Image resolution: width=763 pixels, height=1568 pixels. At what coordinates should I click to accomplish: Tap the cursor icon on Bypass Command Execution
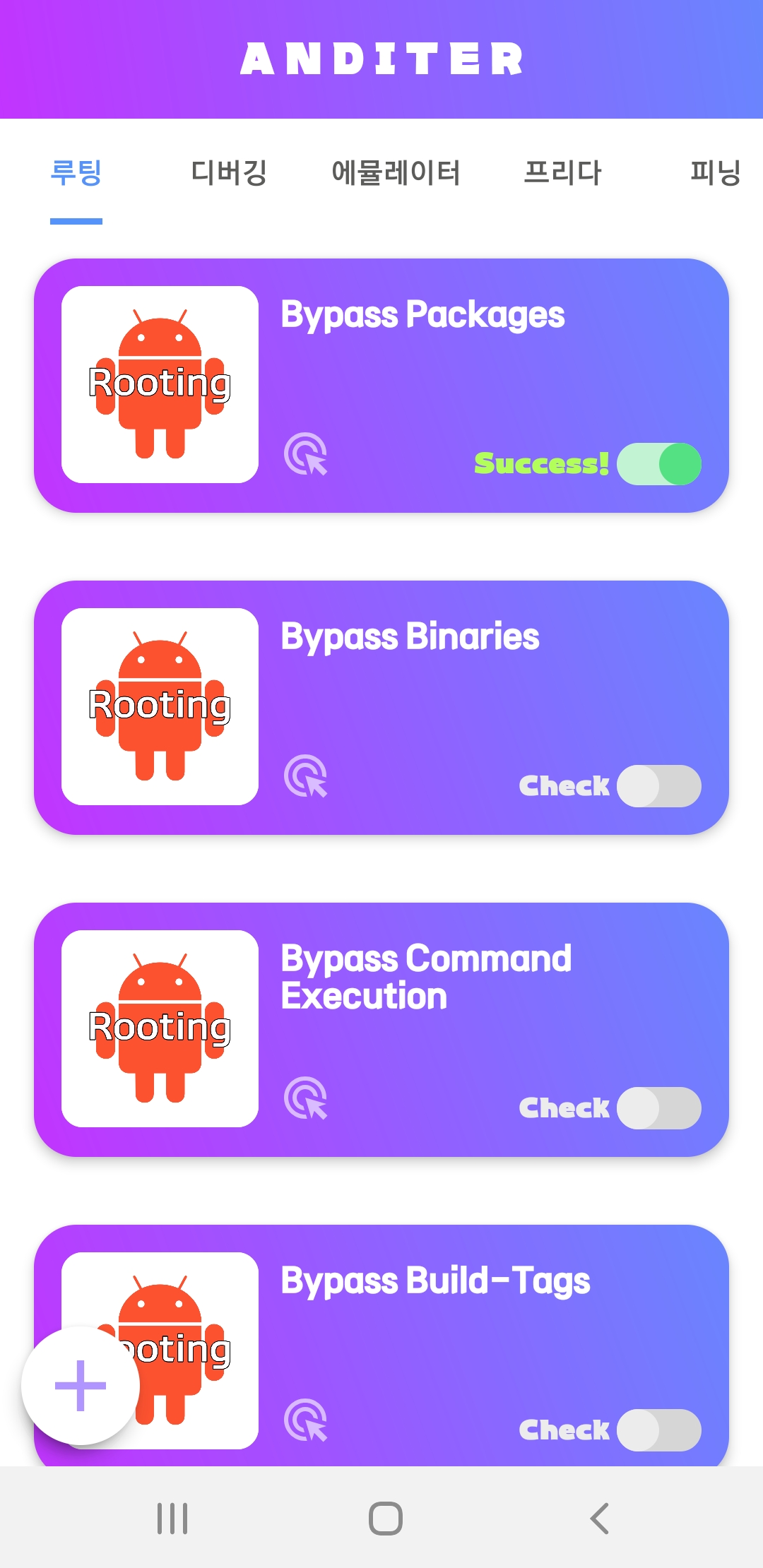click(306, 1098)
